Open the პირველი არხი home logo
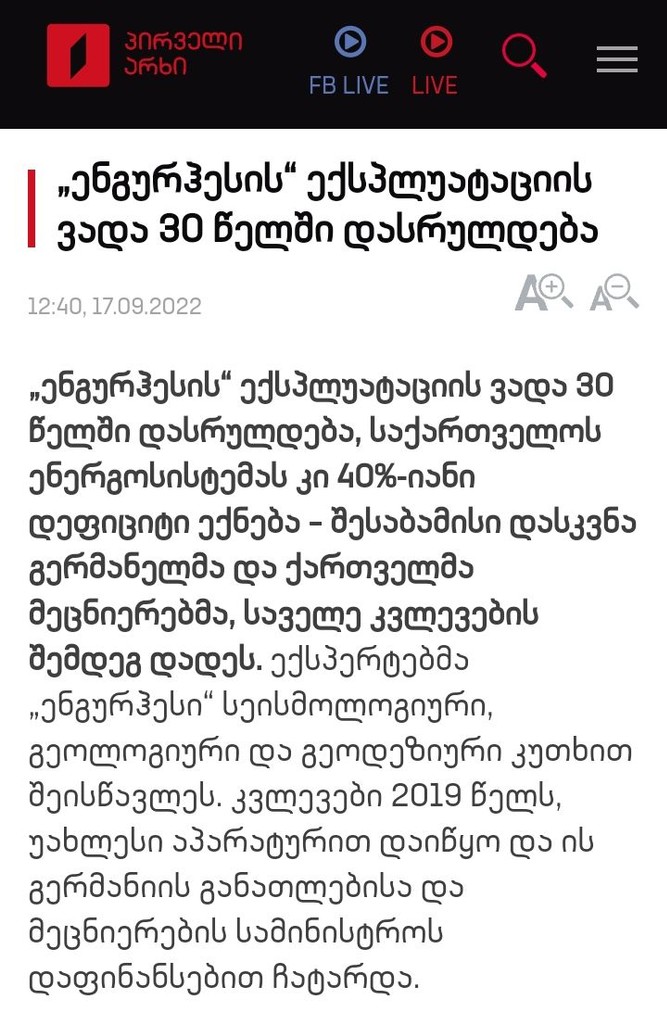Image resolution: width=667 pixels, height=1024 pixels. [x=144, y=56]
